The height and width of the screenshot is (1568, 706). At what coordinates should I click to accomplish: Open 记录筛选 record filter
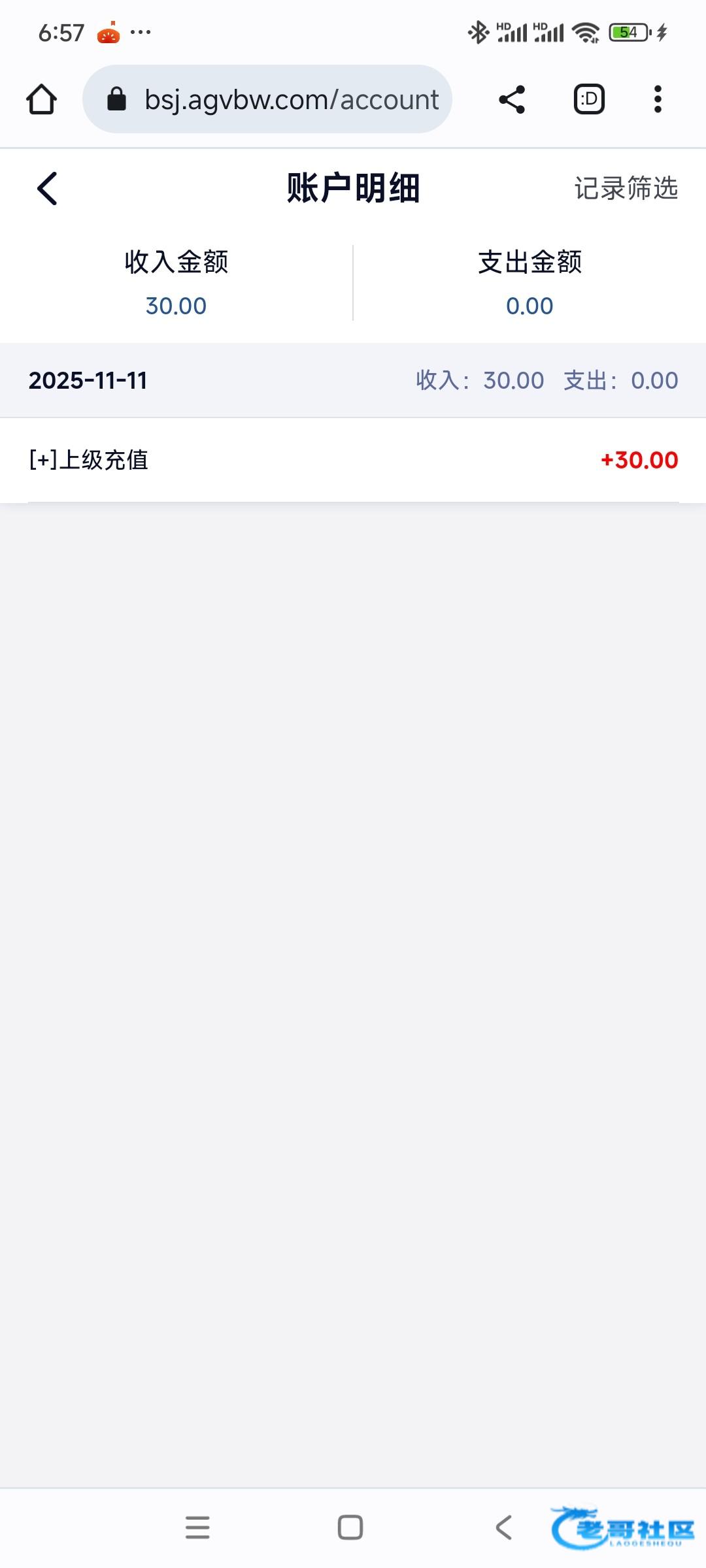(626, 189)
